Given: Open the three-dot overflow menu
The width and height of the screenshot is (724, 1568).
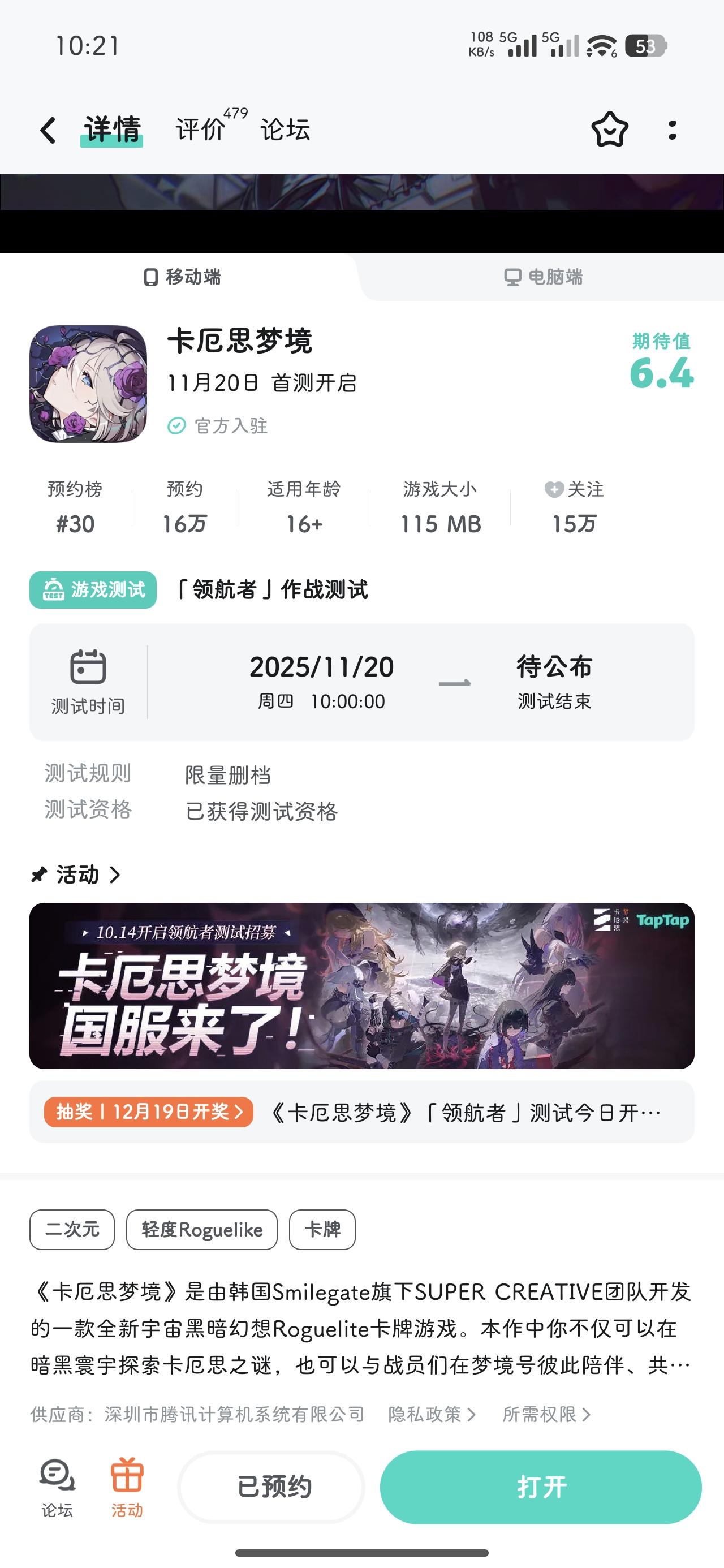Looking at the screenshot, I should (x=672, y=130).
